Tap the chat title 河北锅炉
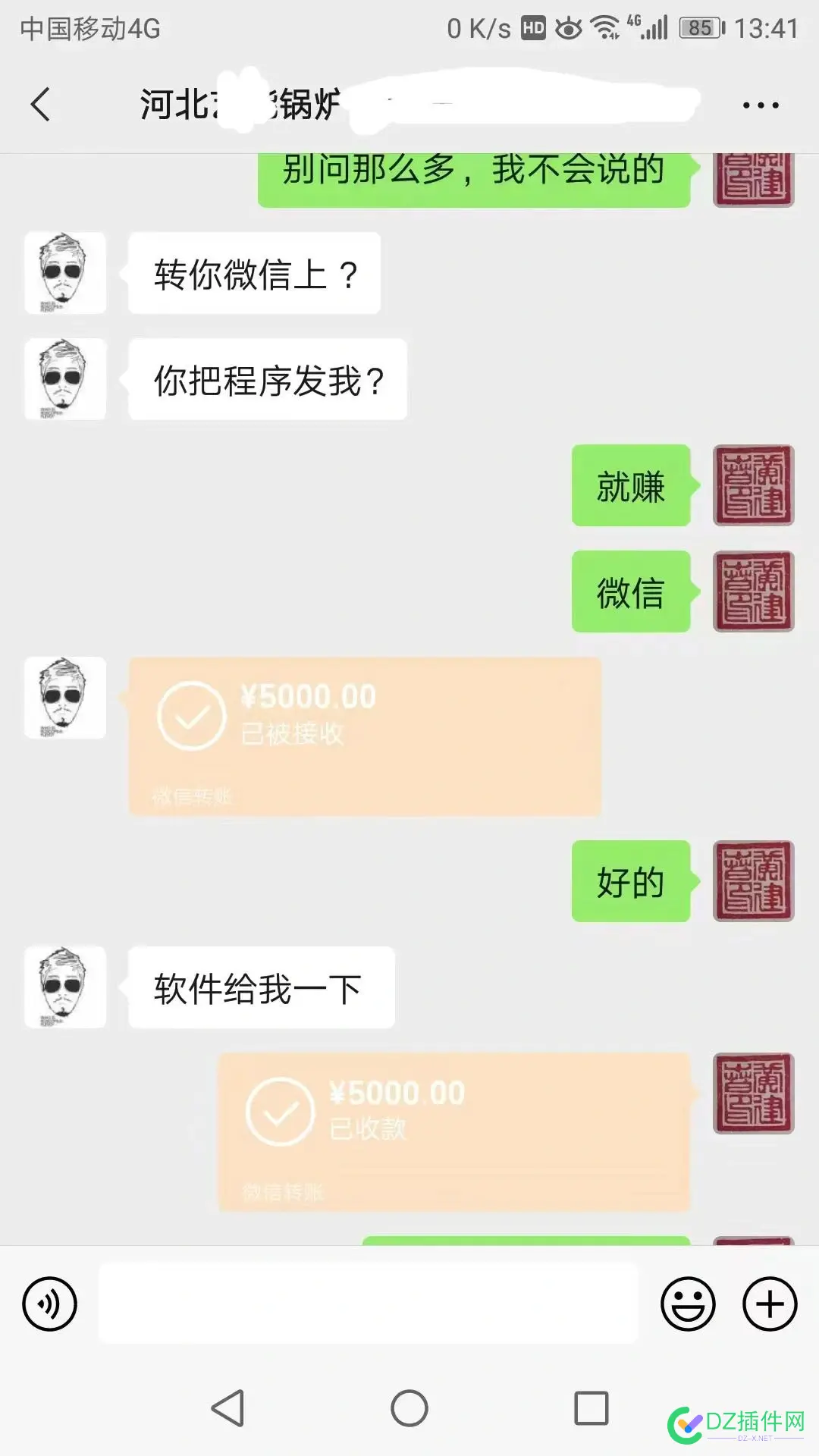The image size is (819, 1456). pos(235,105)
